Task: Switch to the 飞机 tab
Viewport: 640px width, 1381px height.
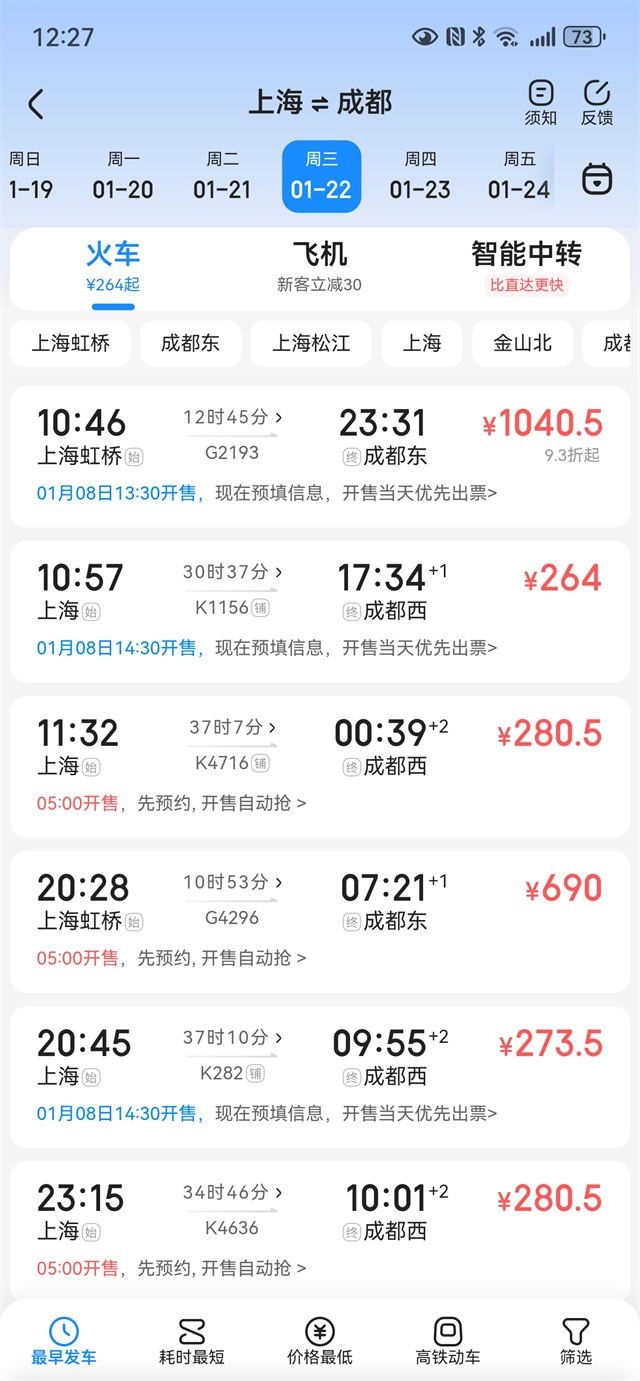Action: click(320, 267)
